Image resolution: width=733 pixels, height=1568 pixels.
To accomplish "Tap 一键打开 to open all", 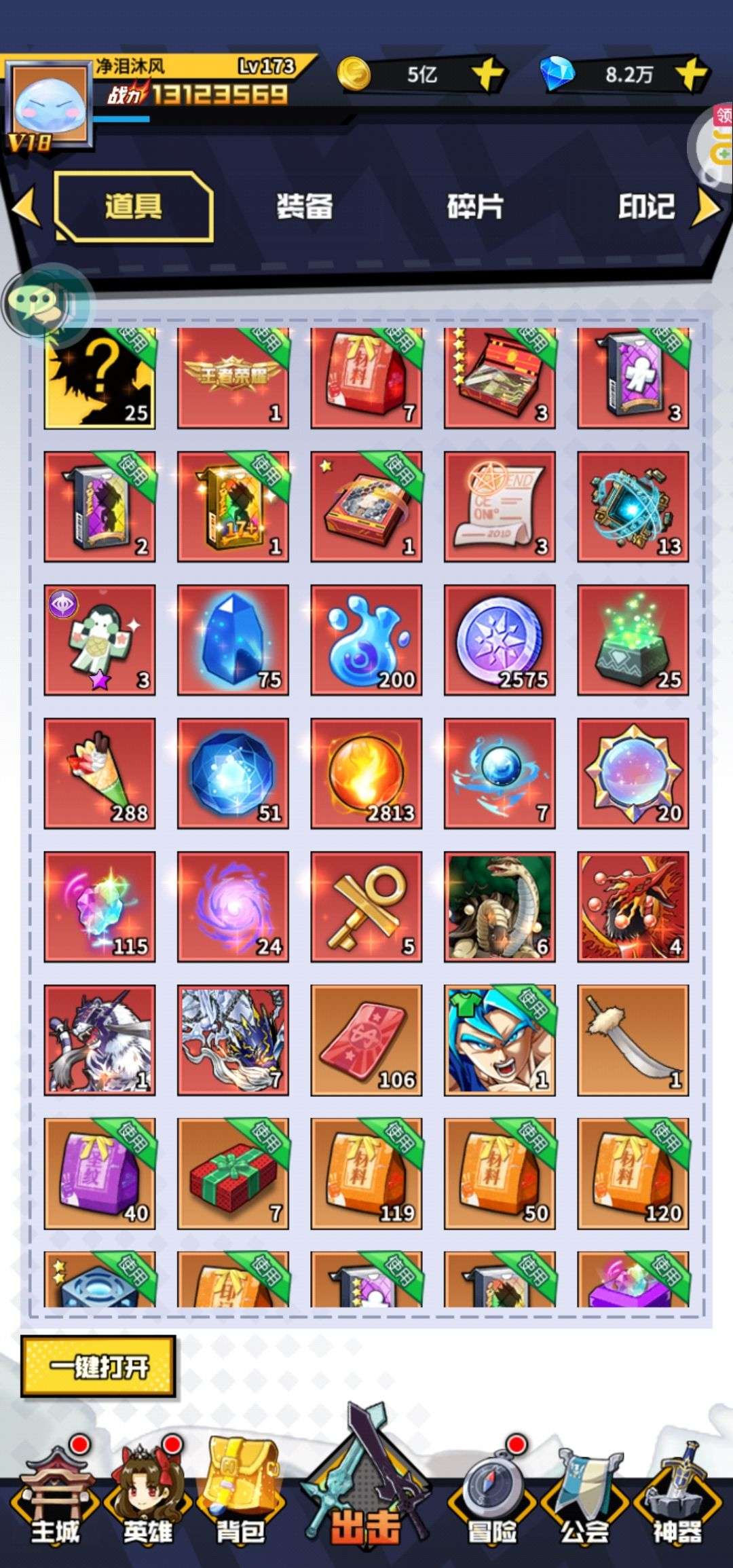I will point(98,1366).
